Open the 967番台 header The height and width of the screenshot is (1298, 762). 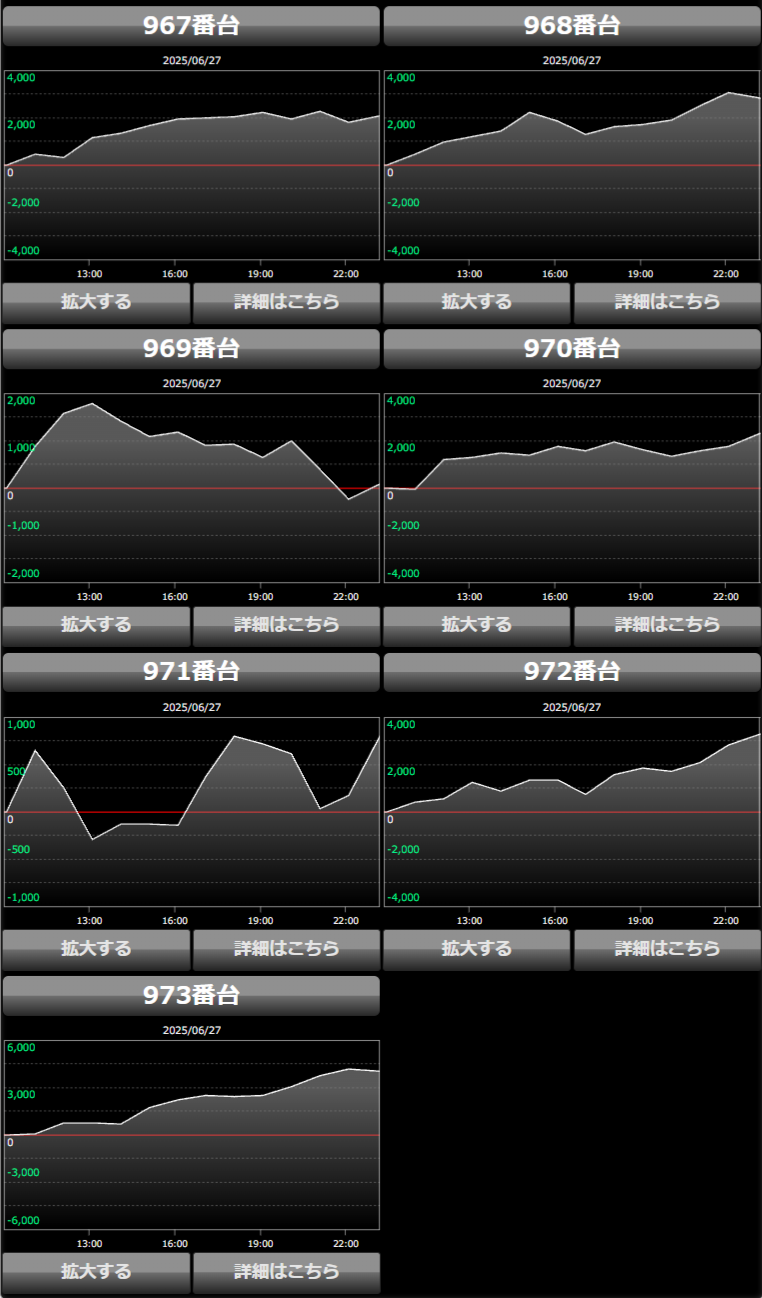(191, 26)
